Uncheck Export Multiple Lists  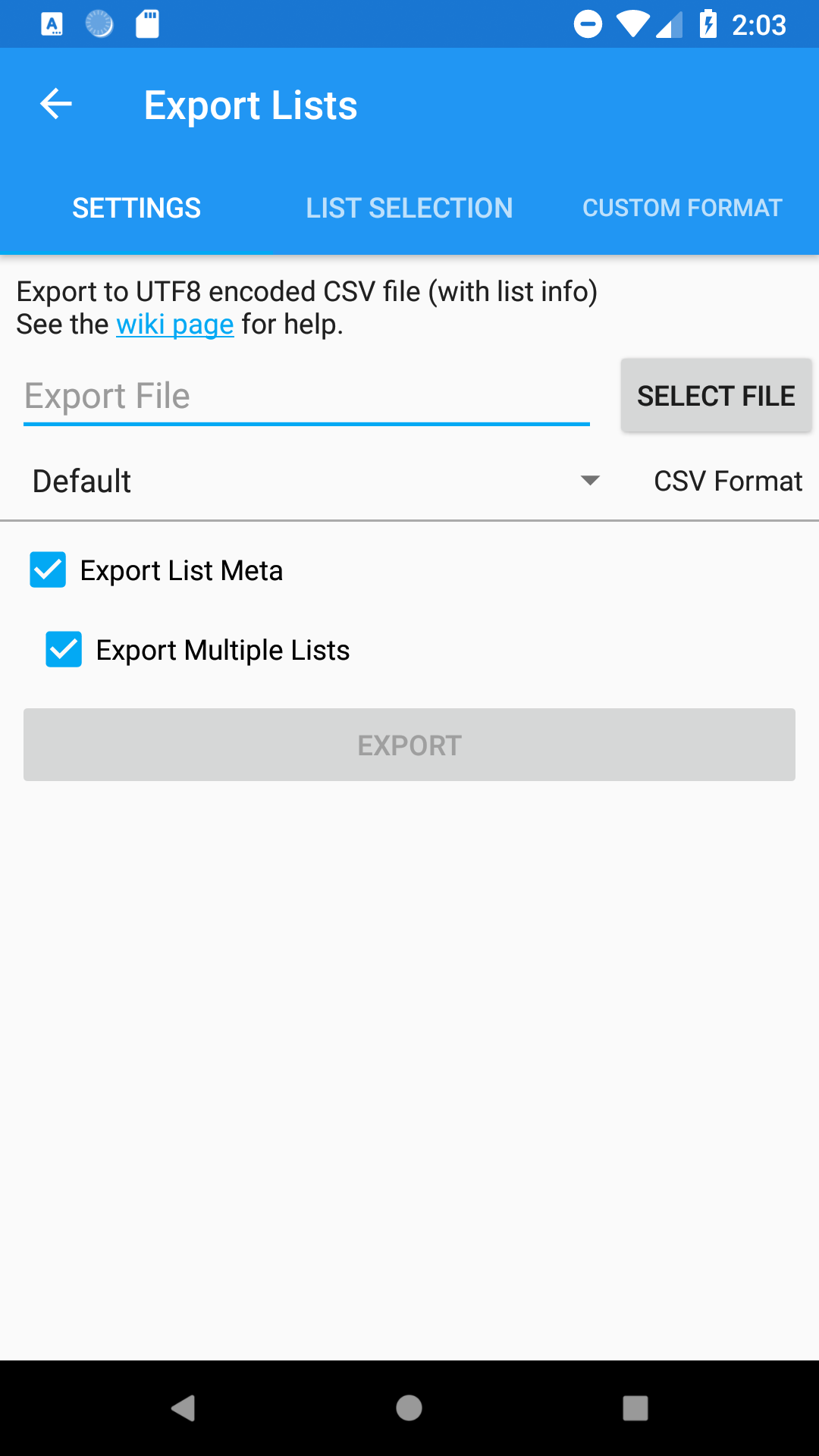point(64,650)
